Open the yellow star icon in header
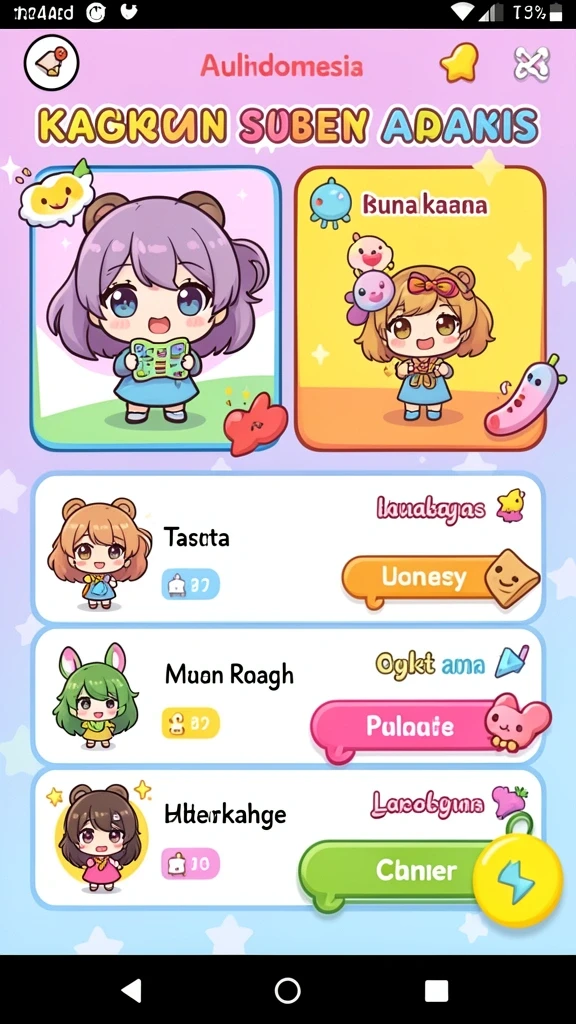The image size is (576, 1024). (x=459, y=63)
